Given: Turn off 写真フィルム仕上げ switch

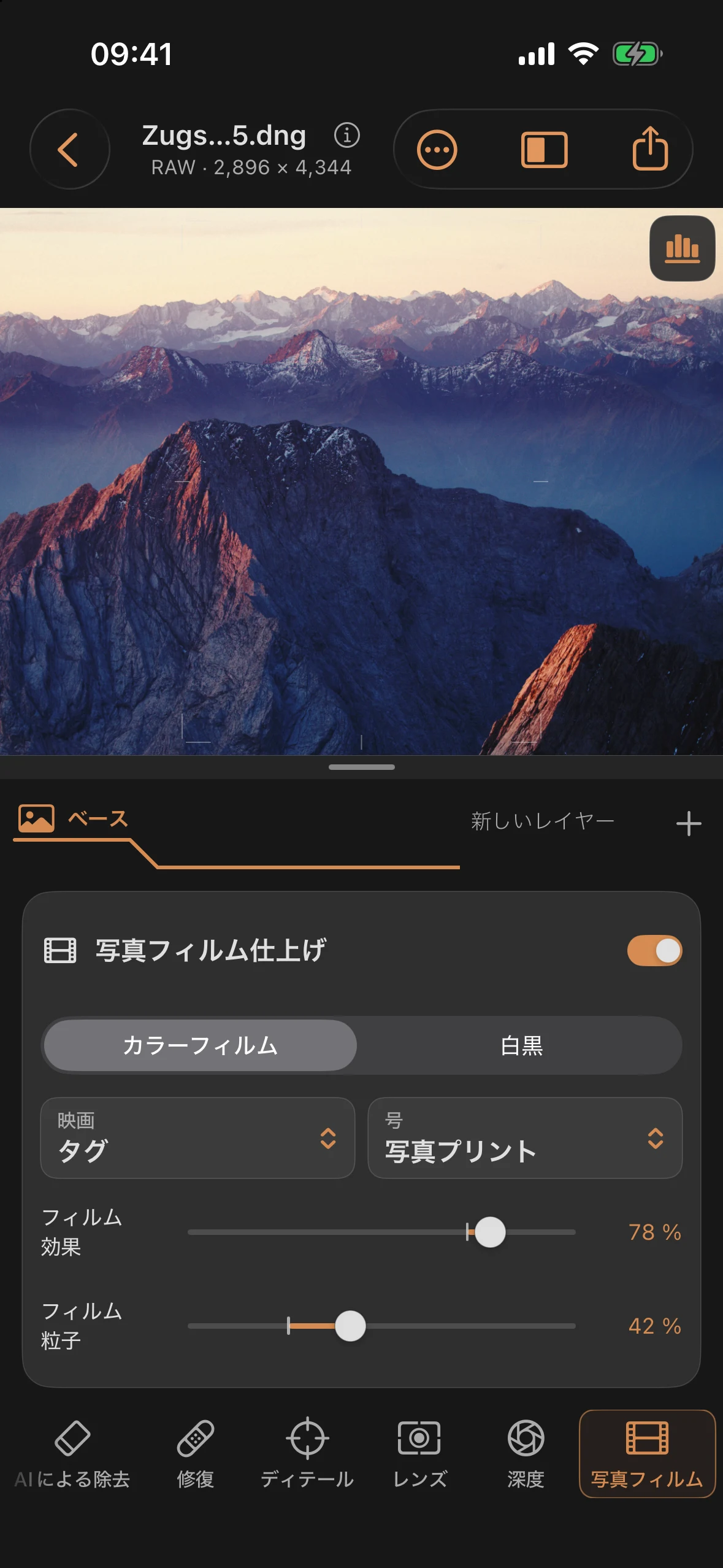Looking at the screenshot, I should pos(654,951).
